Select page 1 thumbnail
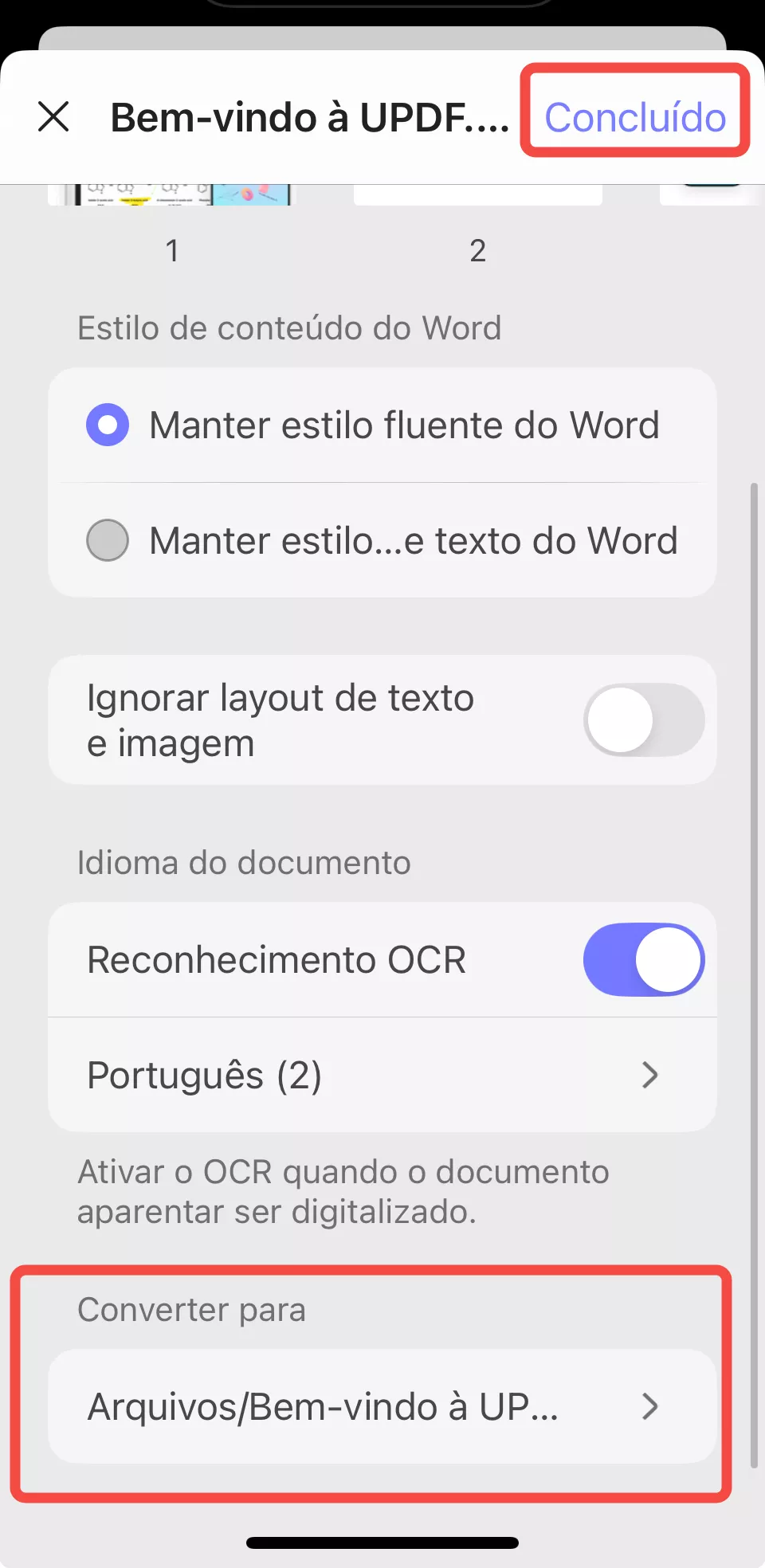Viewport: 765px width, 1568px height. pyautogui.click(x=171, y=196)
